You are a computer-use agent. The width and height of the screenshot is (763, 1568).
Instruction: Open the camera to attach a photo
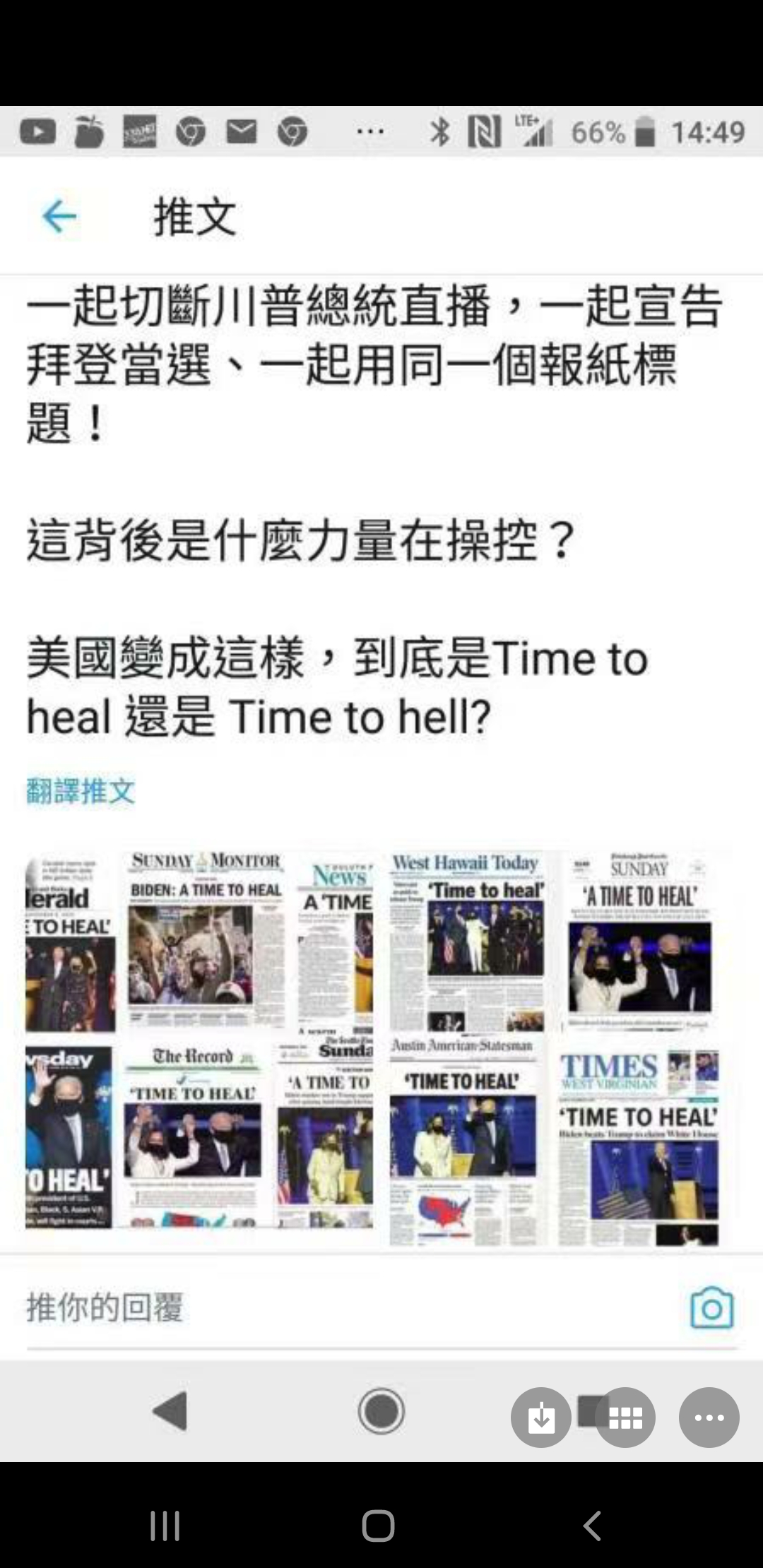[x=712, y=1308]
